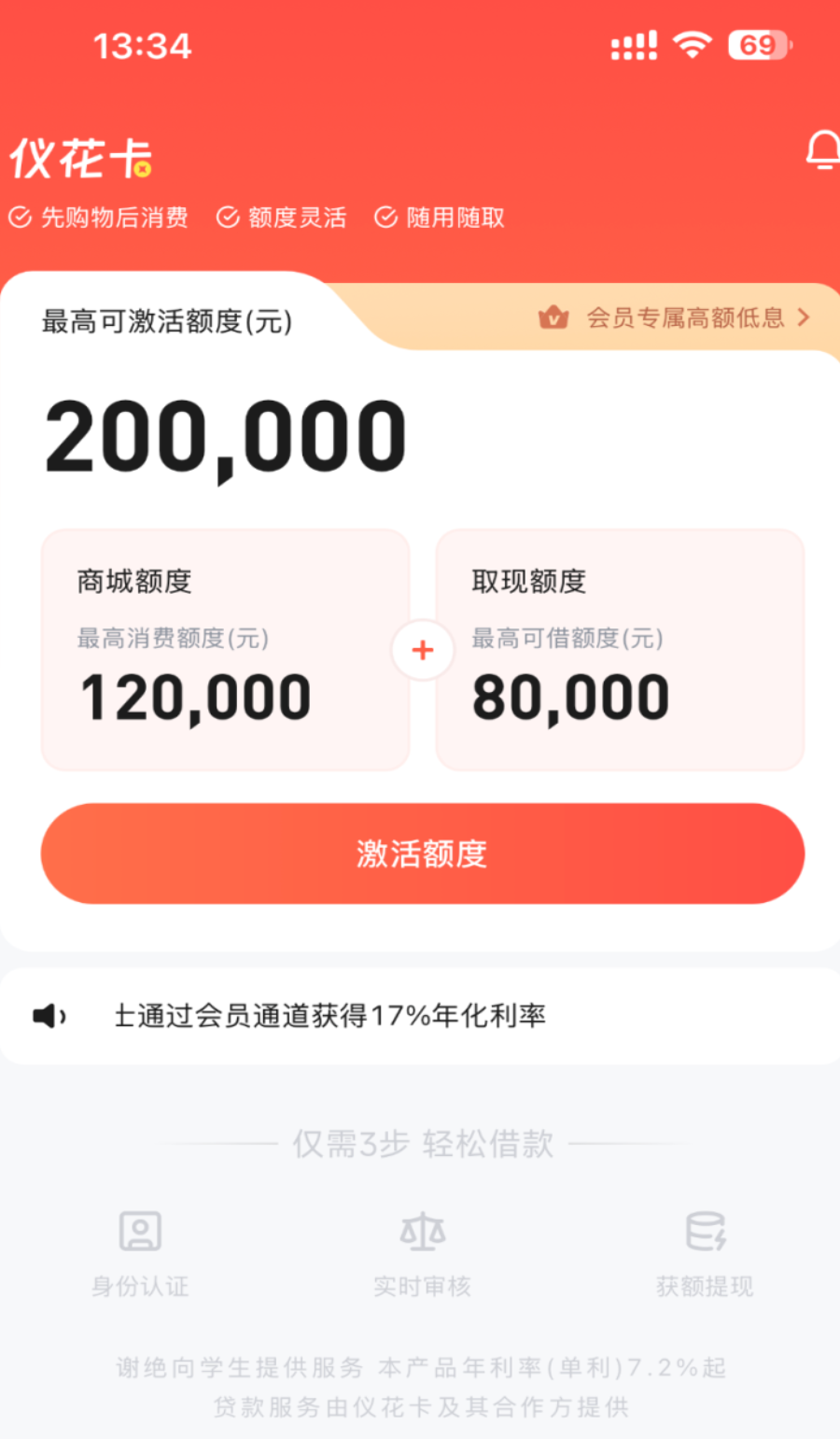Open the notifications bell

coord(822,151)
